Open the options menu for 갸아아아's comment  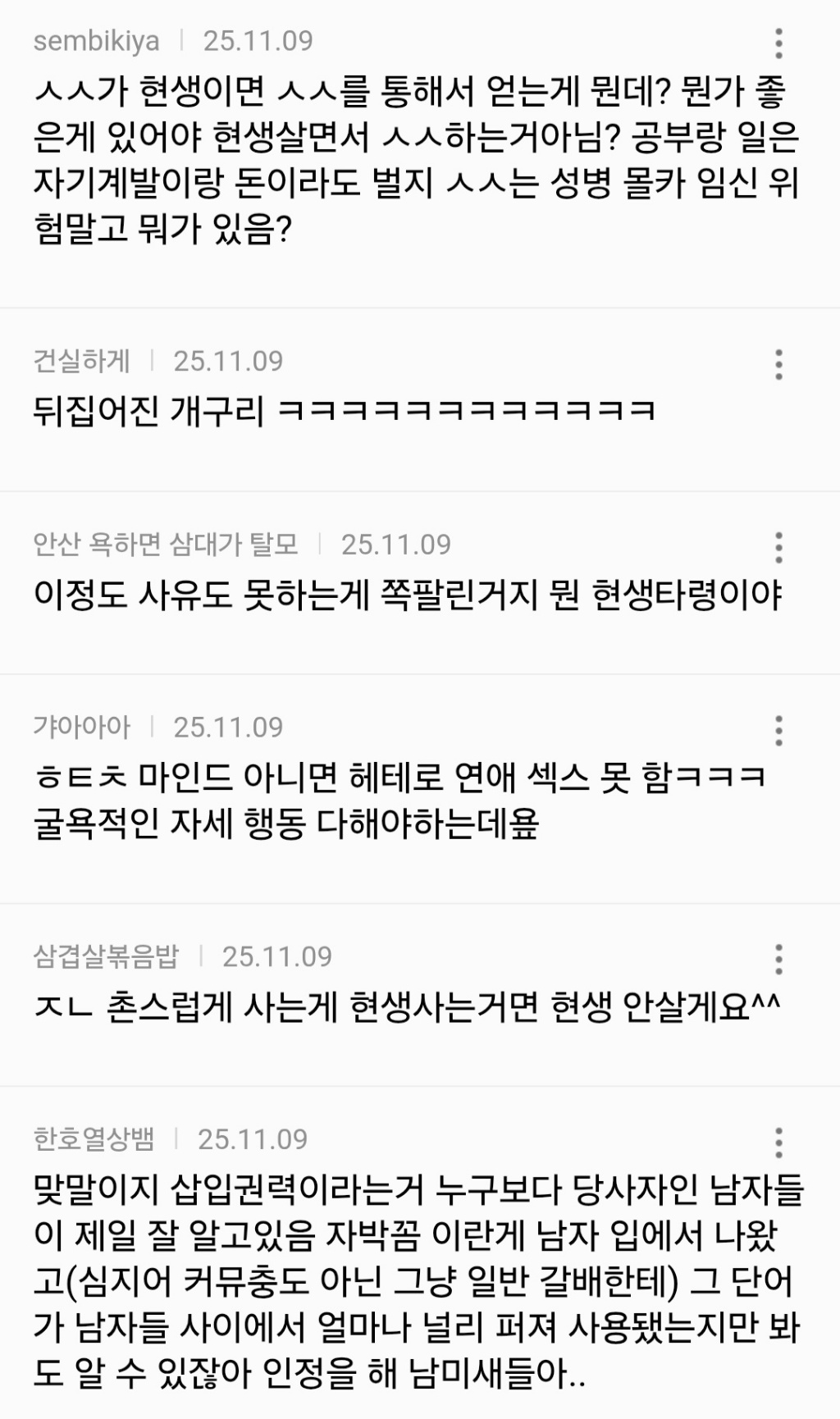click(x=778, y=730)
